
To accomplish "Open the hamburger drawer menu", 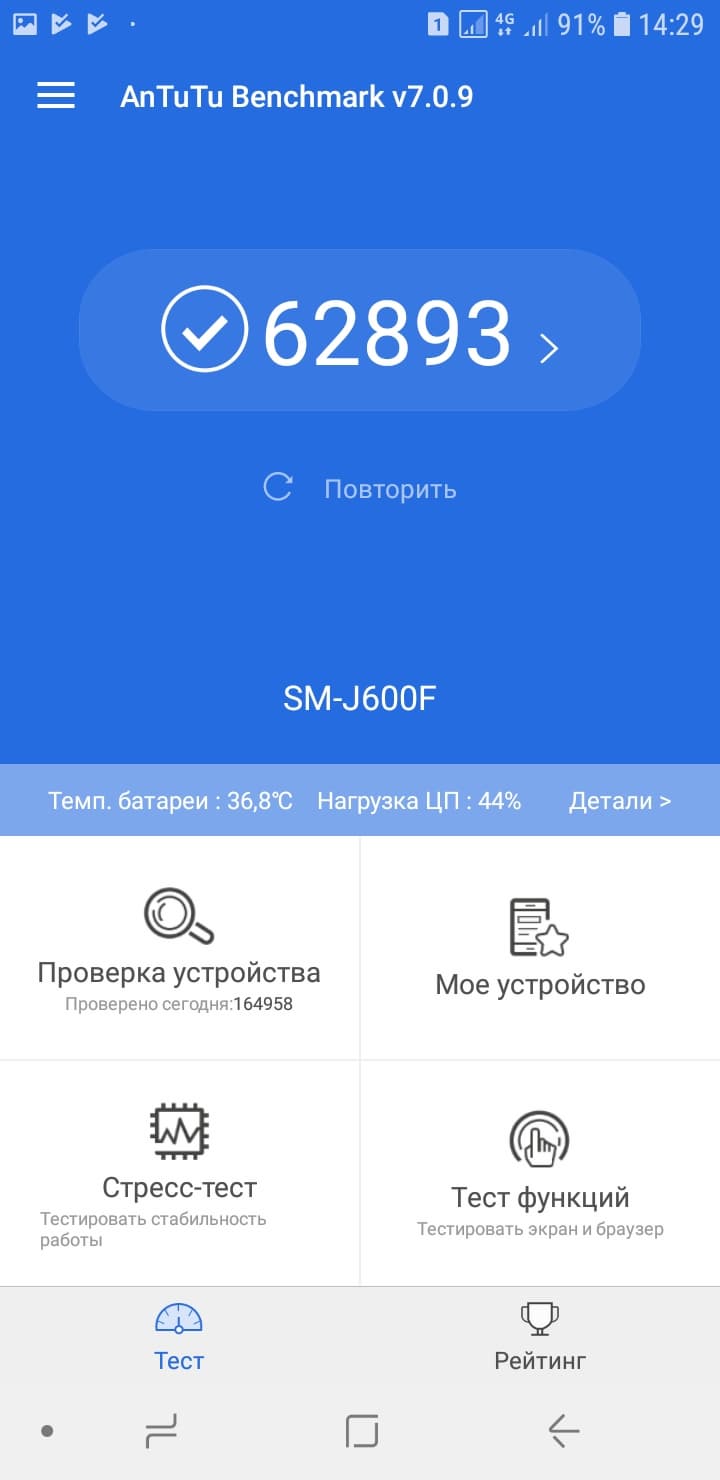I will click(56, 96).
